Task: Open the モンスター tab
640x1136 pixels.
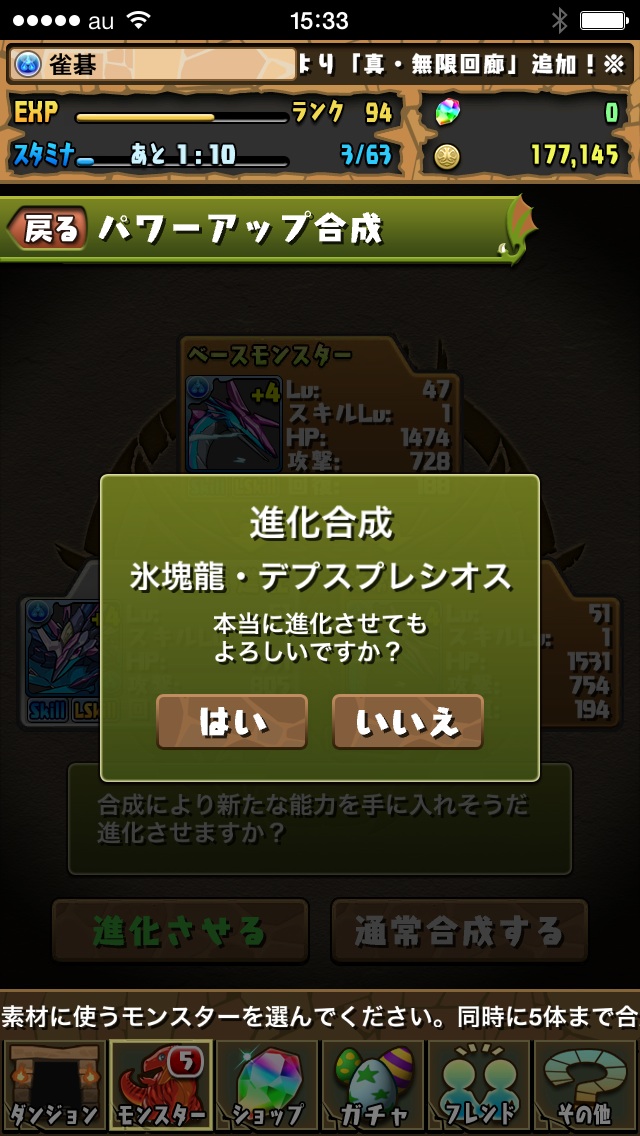Action: pos(158,1086)
